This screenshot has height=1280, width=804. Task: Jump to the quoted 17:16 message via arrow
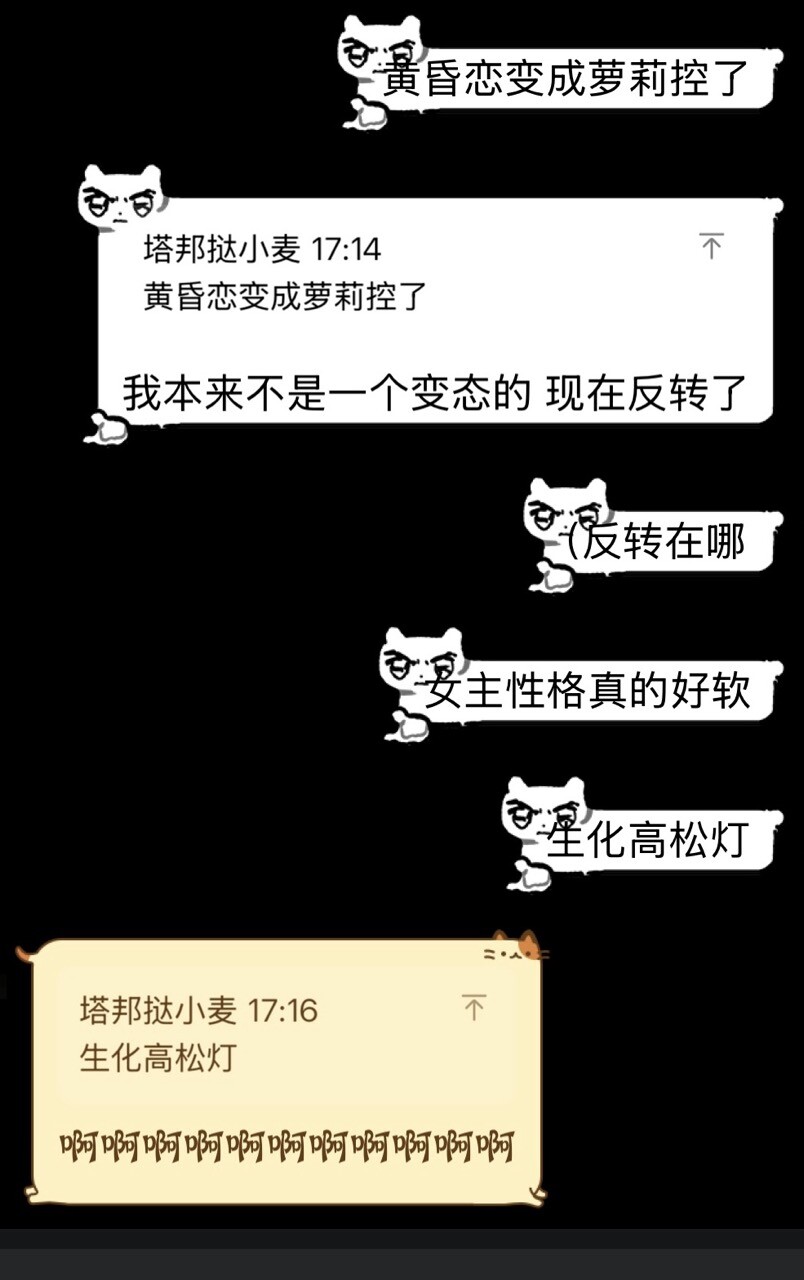[x=474, y=1007]
